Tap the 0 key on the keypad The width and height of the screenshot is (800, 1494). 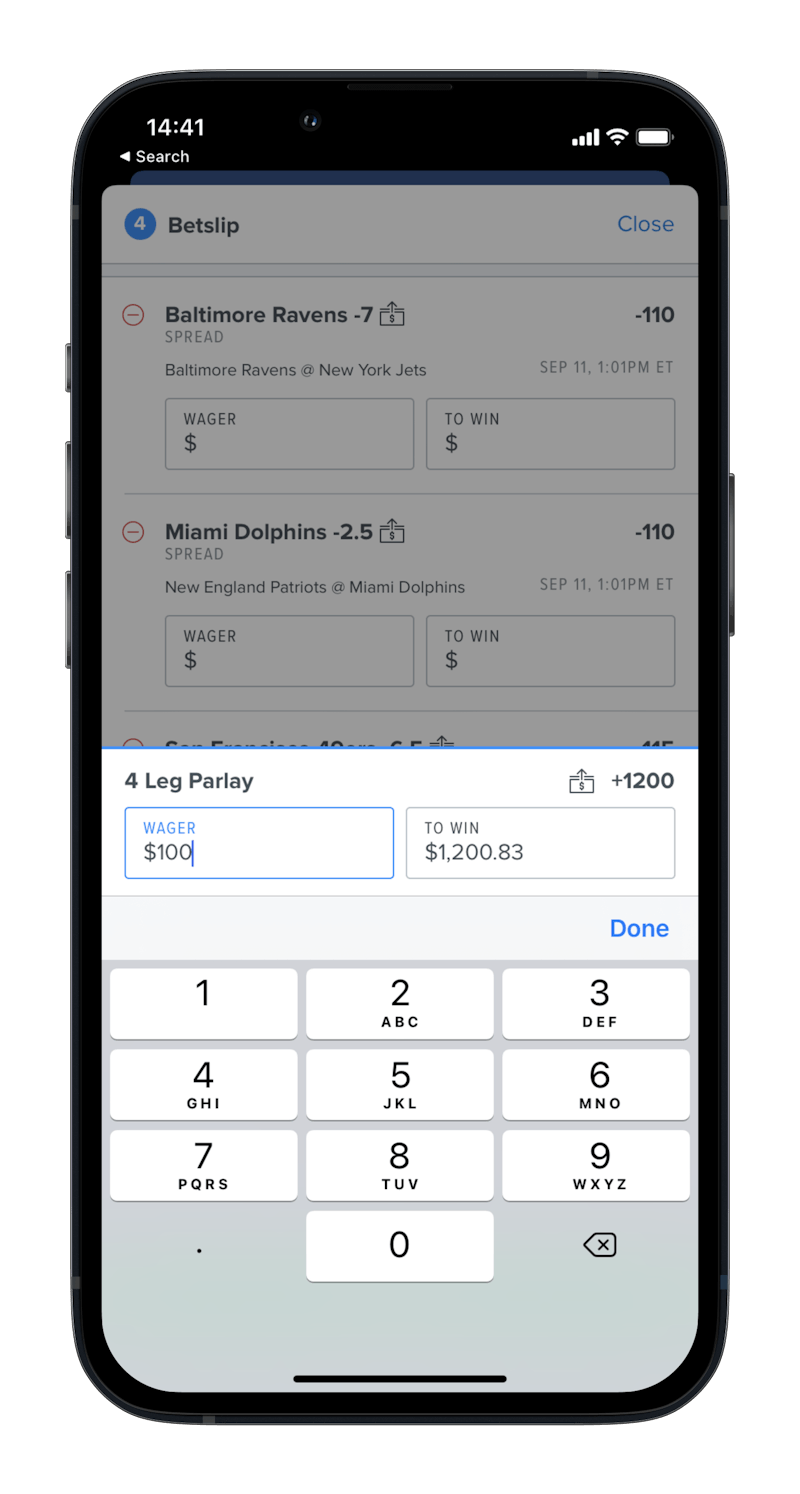tap(400, 1245)
